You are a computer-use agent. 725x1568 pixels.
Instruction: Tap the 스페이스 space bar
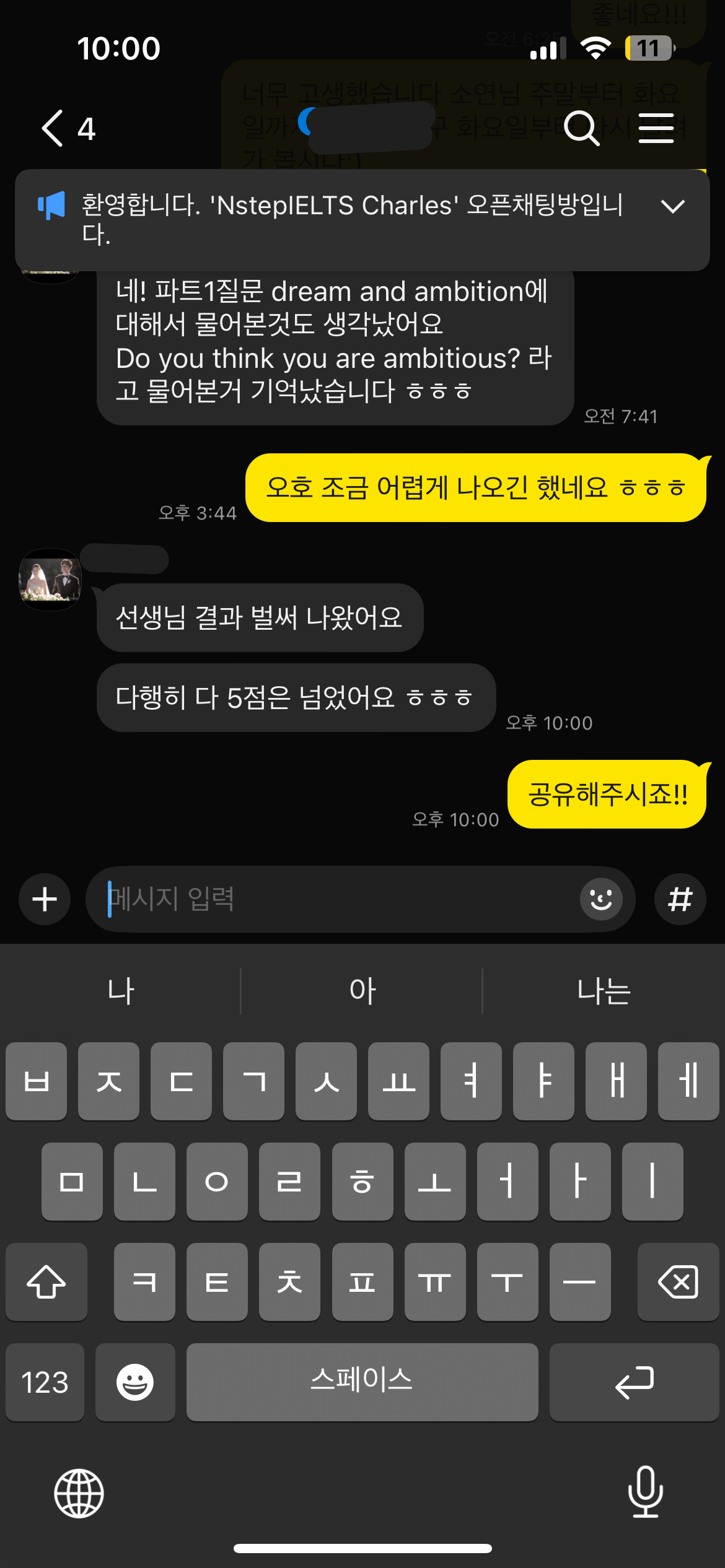(x=362, y=1382)
